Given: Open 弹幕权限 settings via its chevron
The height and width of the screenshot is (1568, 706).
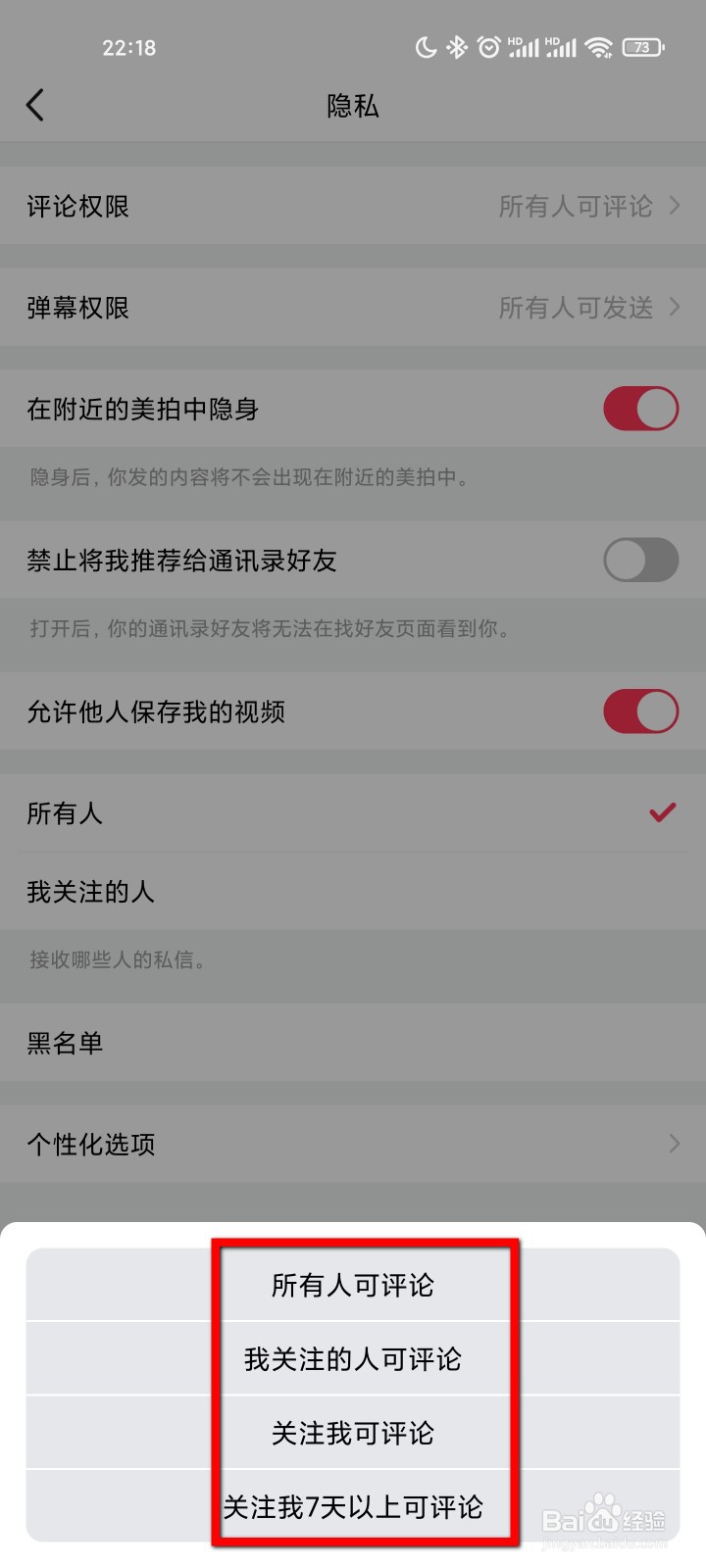Looking at the screenshot, I should pos(675,307).
